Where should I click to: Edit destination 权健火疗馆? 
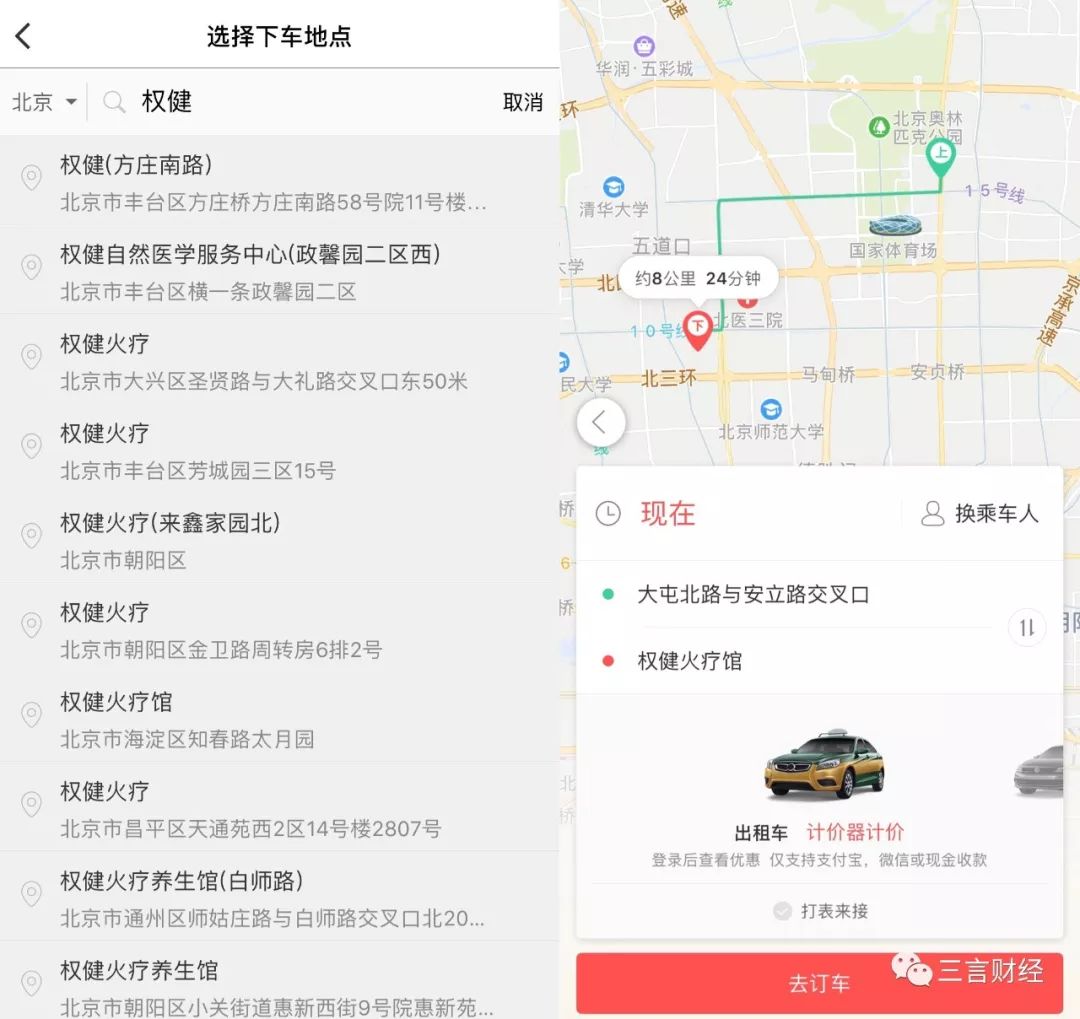690,661
